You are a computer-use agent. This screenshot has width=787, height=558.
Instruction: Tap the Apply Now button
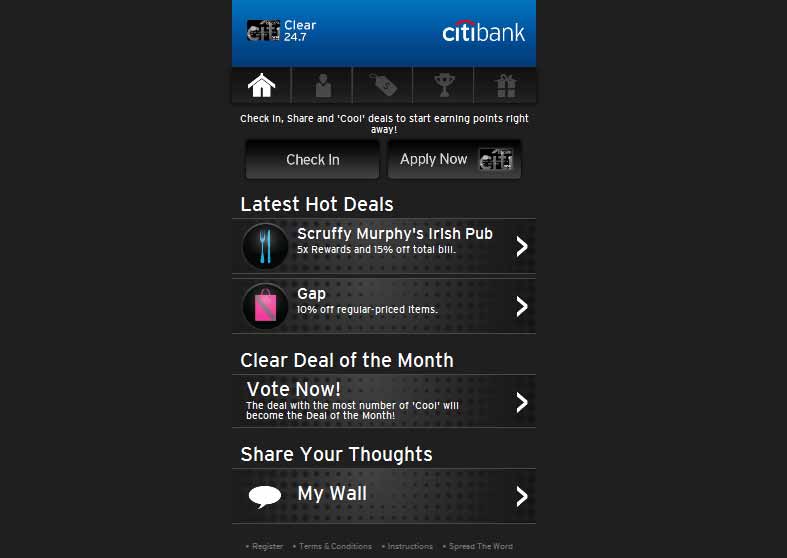pyautogui.click(x=454, y=159)
